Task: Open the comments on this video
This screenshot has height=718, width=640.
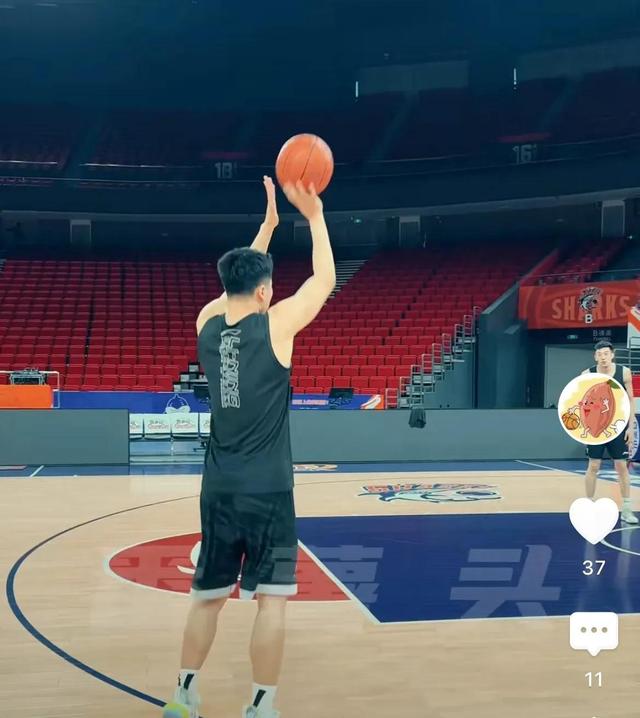Action: 594,632
